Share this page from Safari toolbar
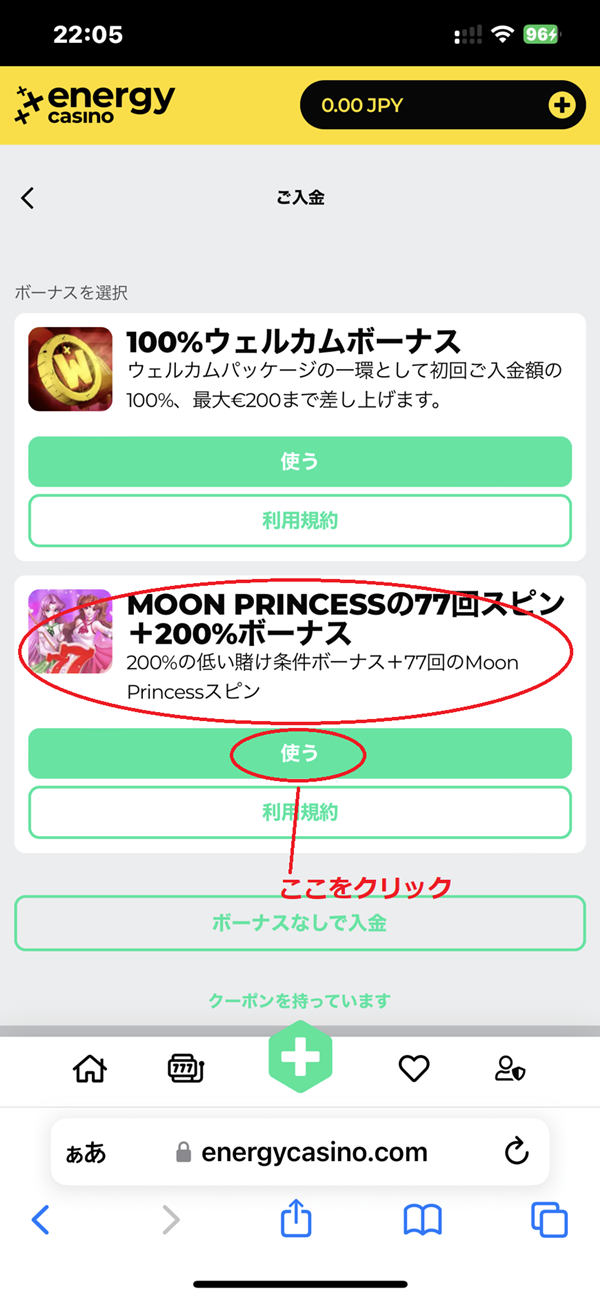Image resolution: width=600 pixels, height=1299 pixels. [296, 1219]
